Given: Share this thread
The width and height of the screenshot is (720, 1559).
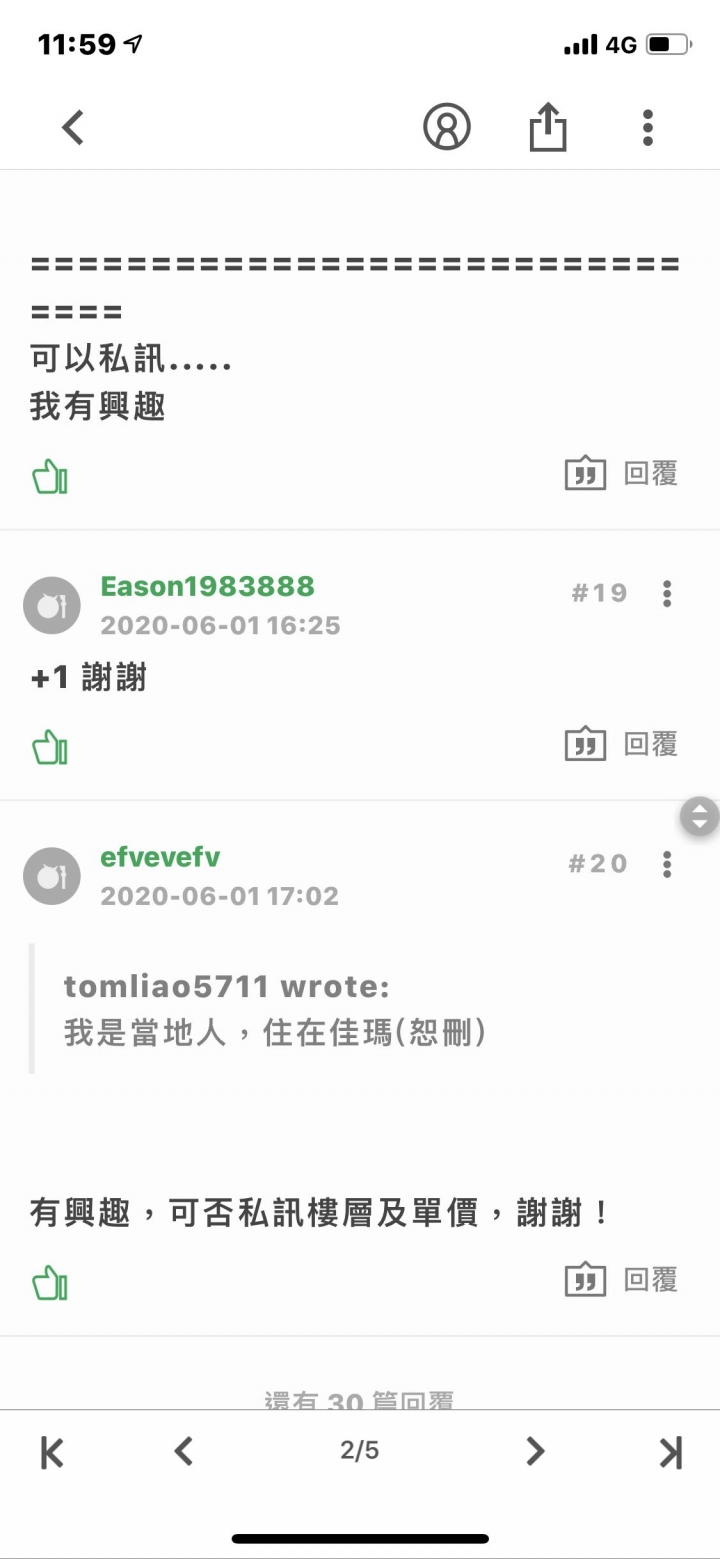Looking at the screenshot, I should click(548, 127).
